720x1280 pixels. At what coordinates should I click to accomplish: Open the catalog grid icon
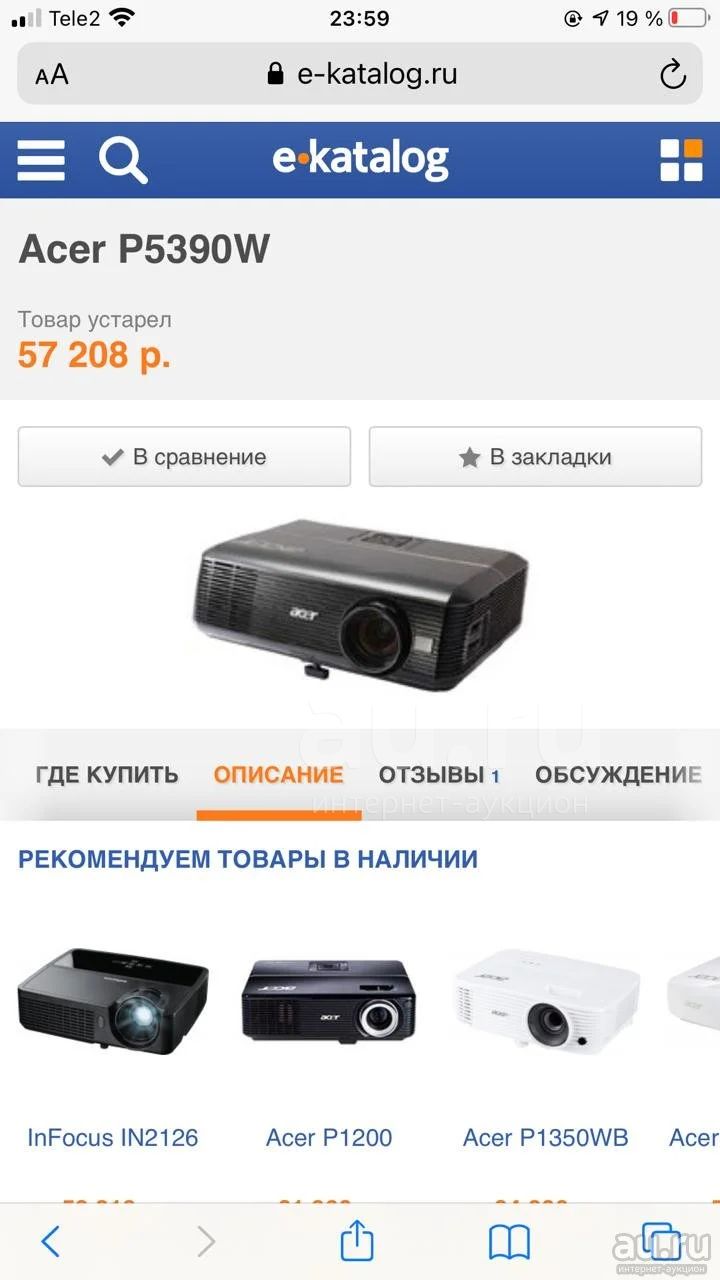pyautogui.click(x=681, y=160)
